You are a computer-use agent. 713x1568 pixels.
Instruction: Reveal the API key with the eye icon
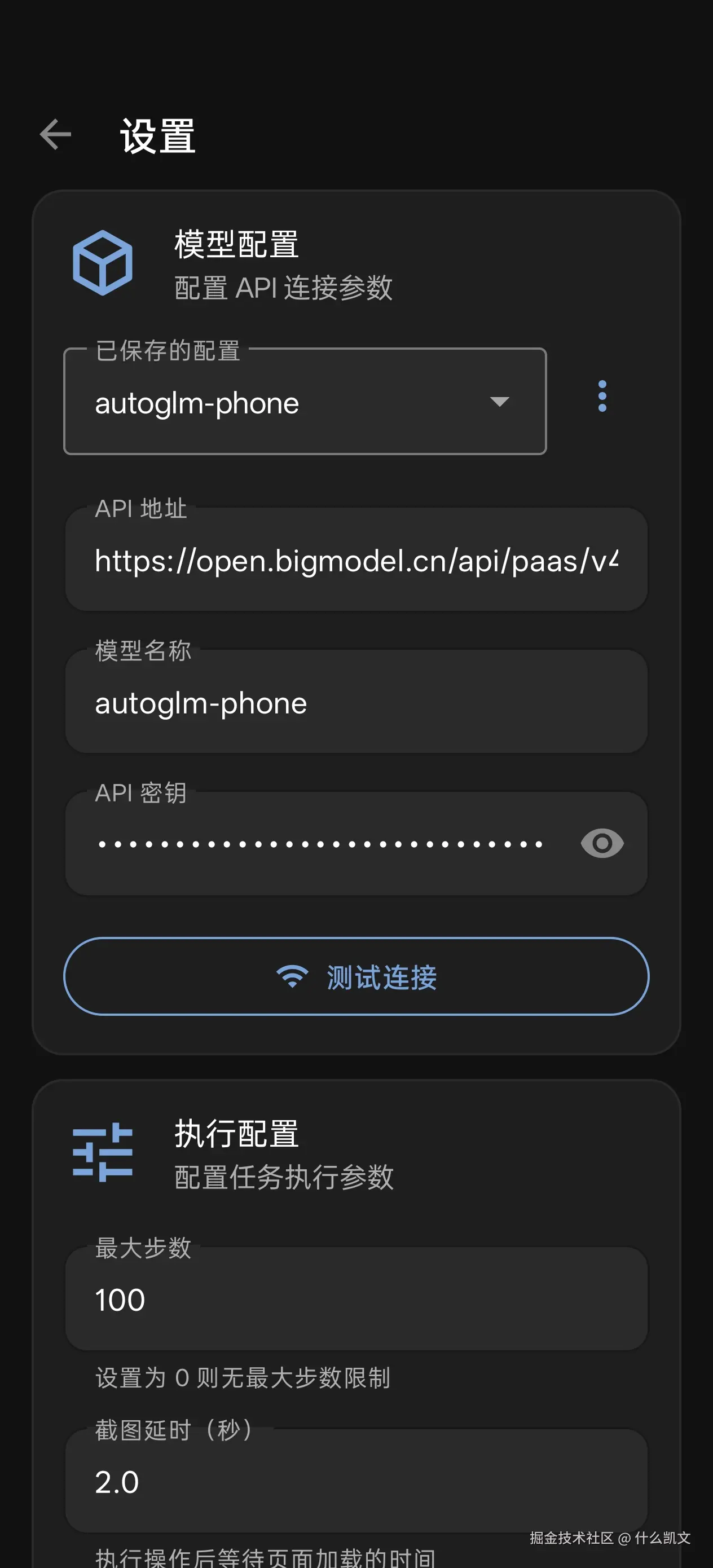click(601, 844)
